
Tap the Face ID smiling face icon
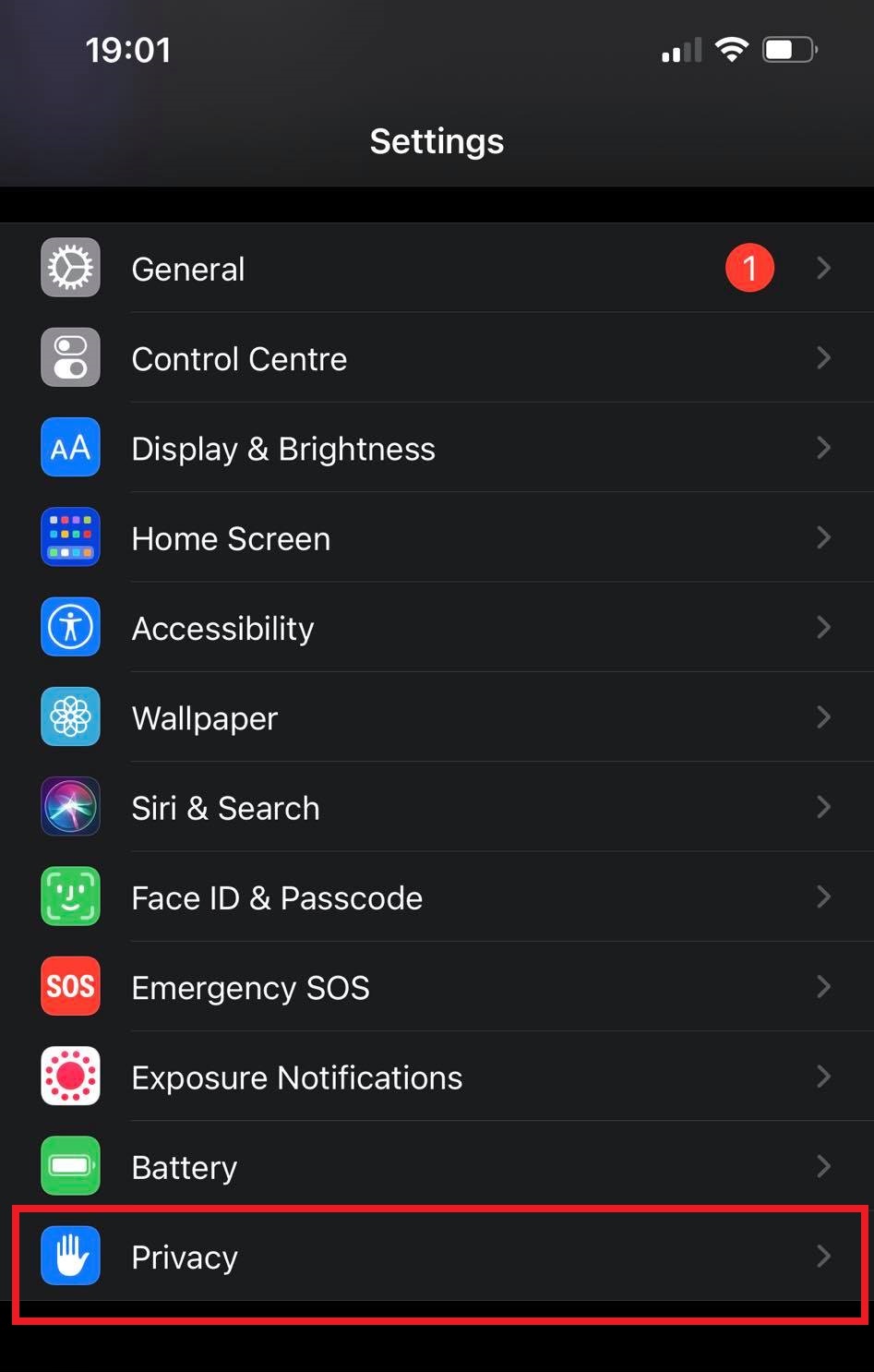click(x=70, y=896)
